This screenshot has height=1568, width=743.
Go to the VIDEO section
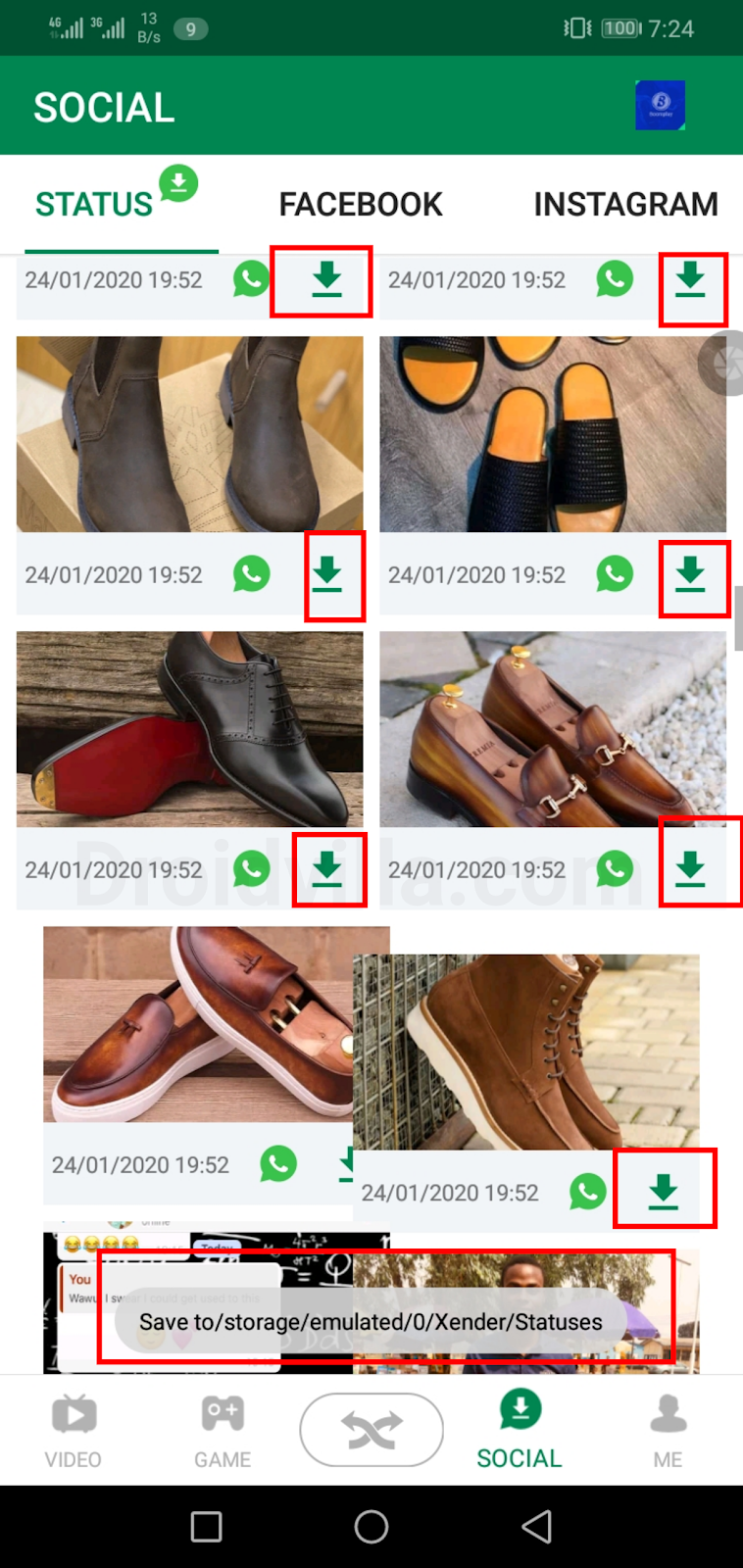(74, 1431)
